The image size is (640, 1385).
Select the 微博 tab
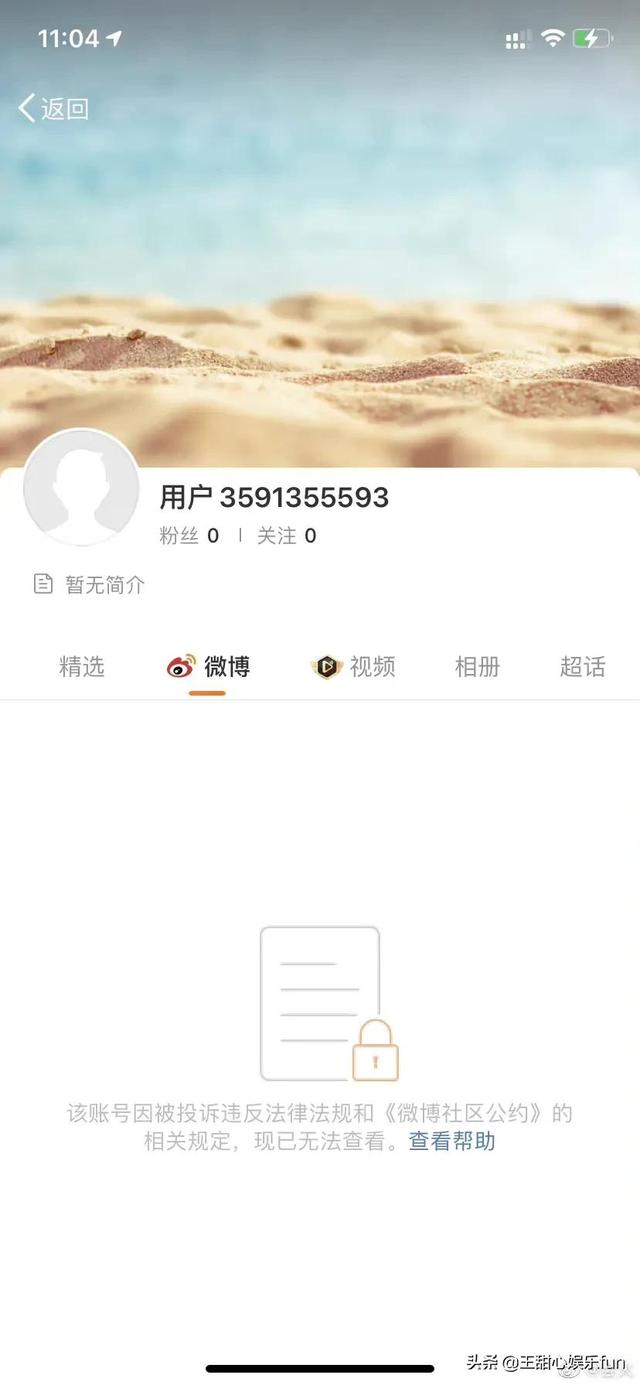point(208,667)
